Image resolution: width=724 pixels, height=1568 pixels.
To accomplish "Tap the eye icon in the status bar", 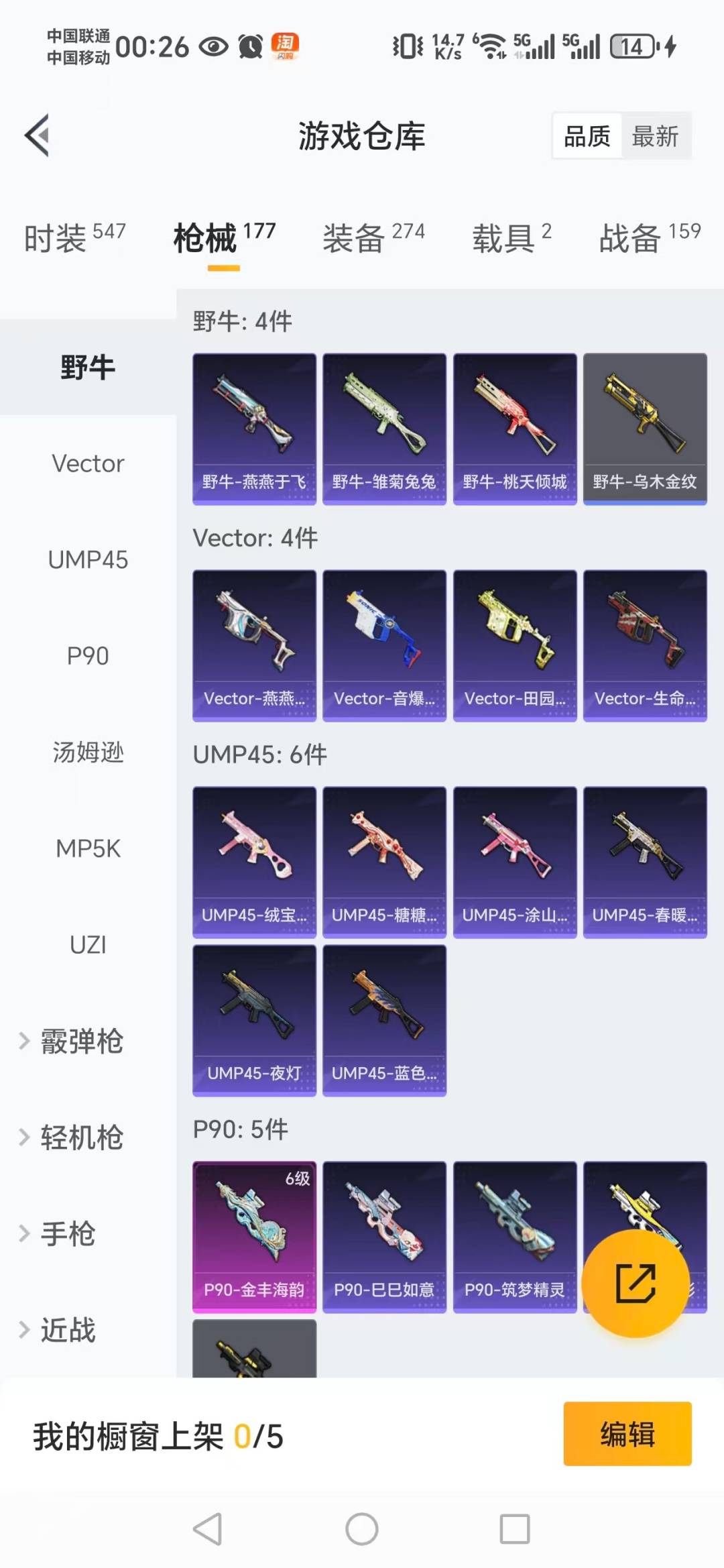I will [x=215, y=46].
